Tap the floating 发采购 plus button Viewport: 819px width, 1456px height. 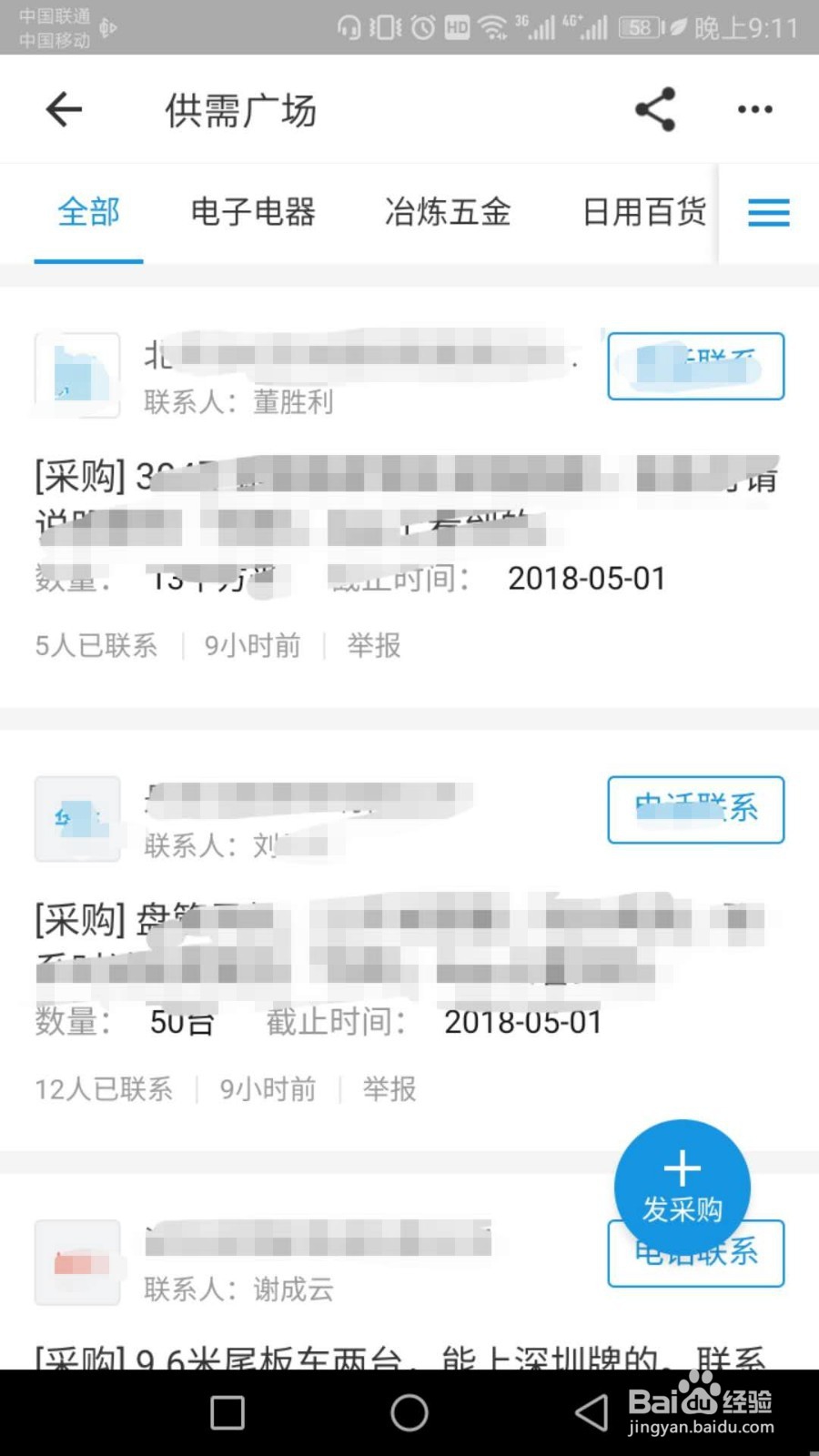click(x=682, y=1186)
